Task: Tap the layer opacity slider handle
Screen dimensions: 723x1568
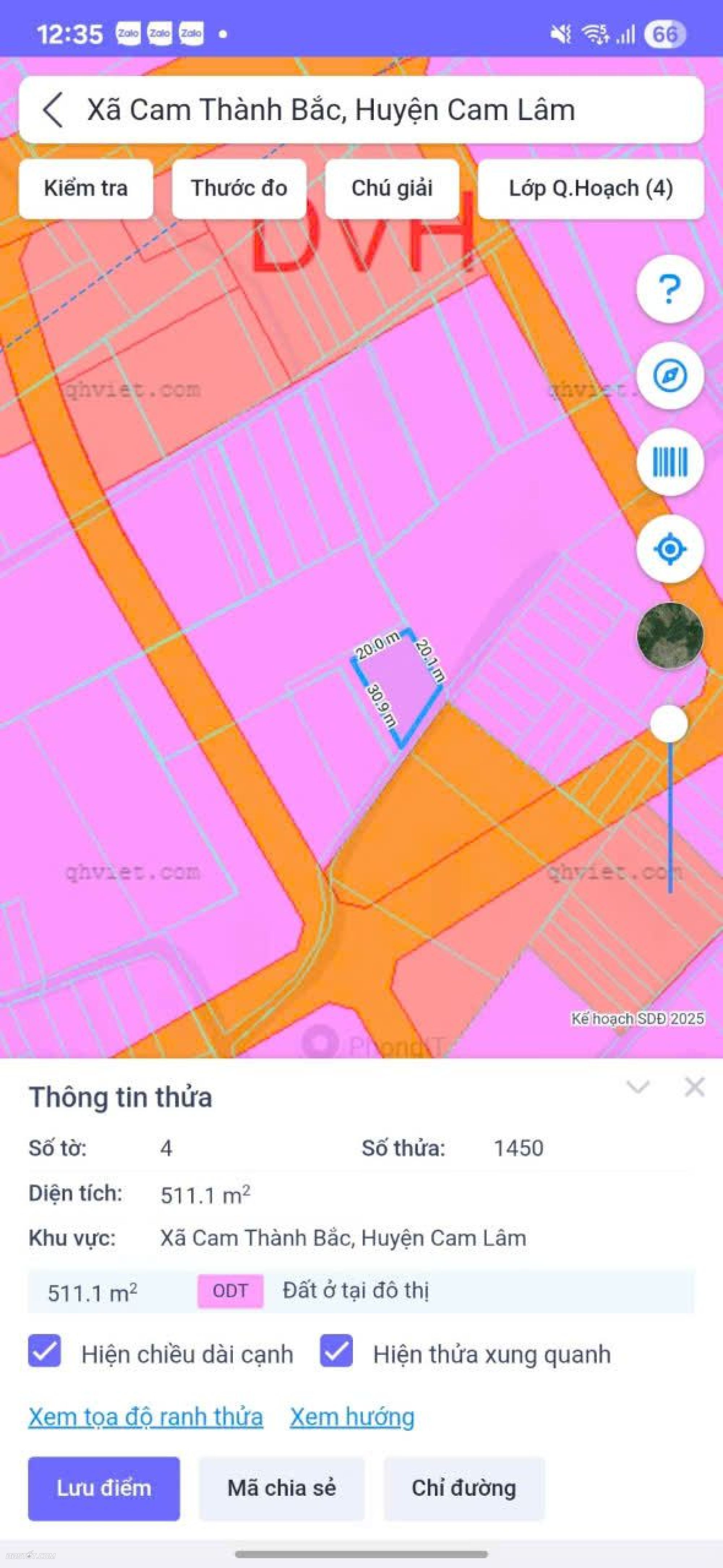Action: click(x=669, y=724)
